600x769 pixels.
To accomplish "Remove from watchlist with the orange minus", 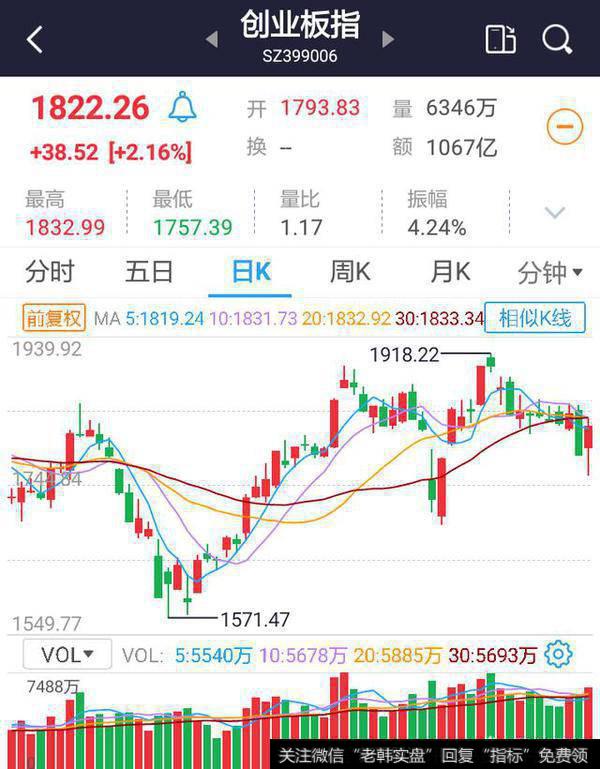I will (565, 126).
